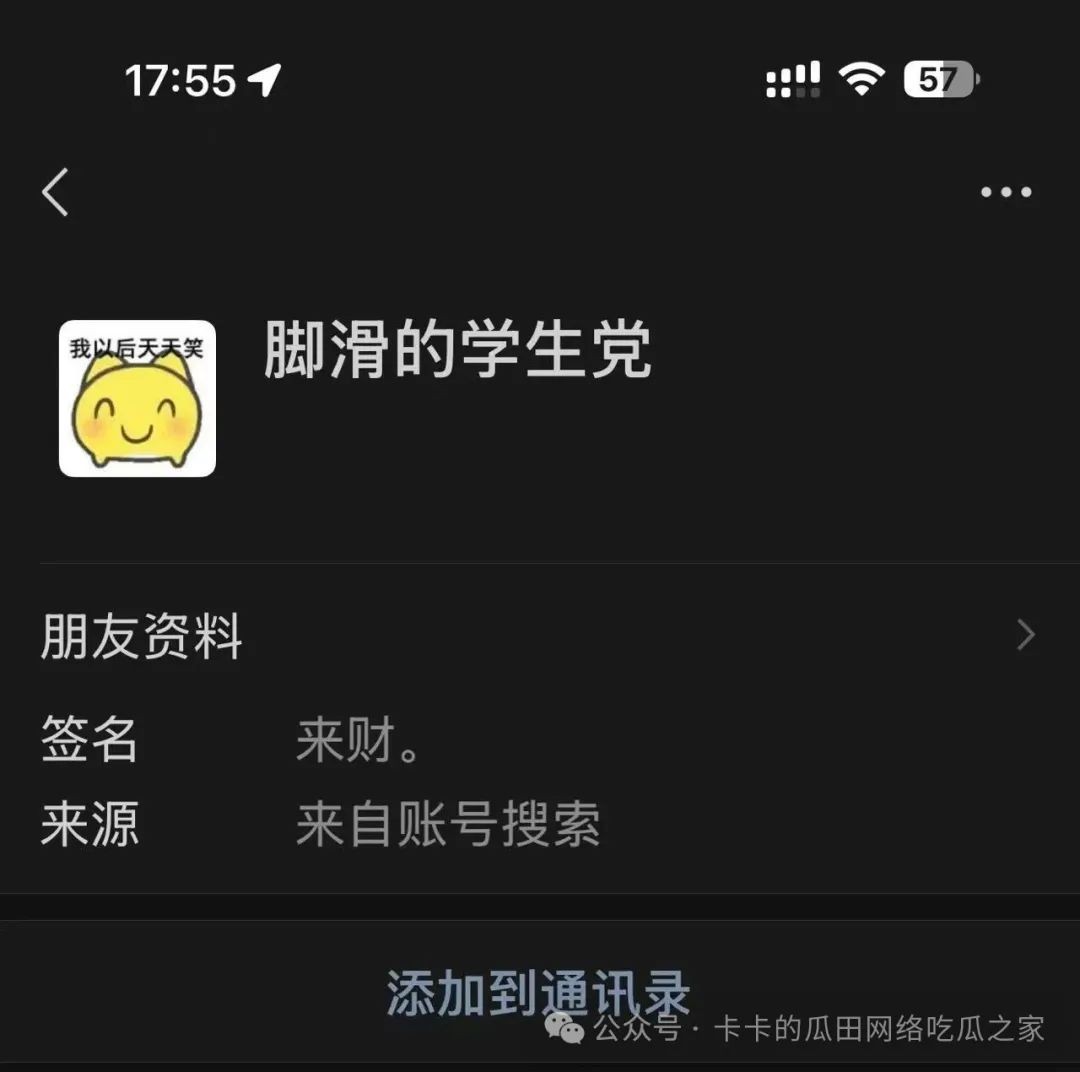Open the three-dot more options menu
The height and width of the screenshot is (1072, 1080).
tap(1005, 192)
